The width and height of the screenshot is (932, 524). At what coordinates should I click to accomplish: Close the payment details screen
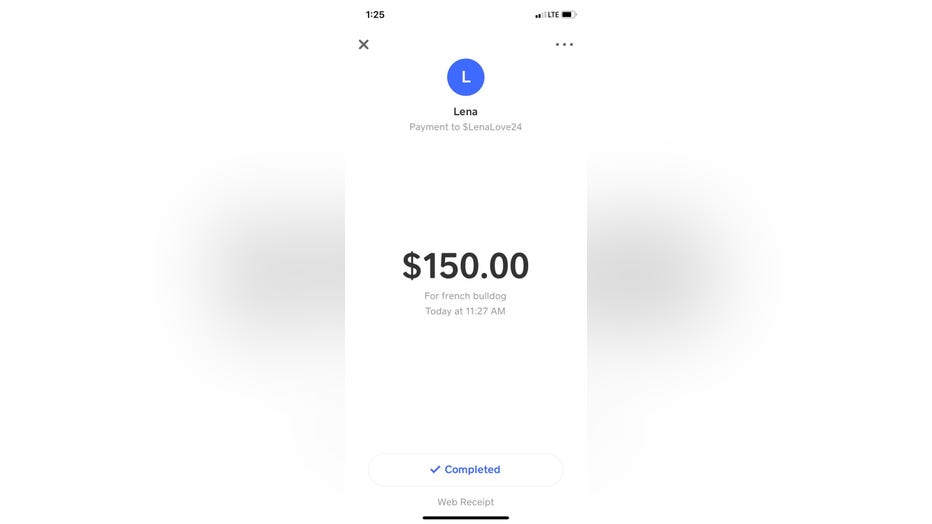point(364,44)
